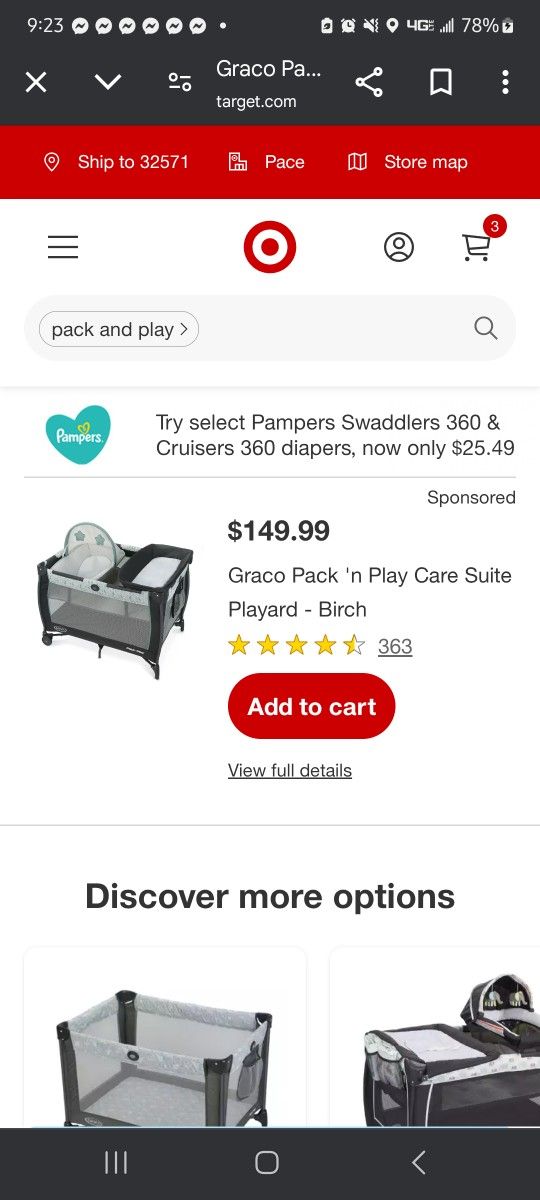Open the 363 reviews link
Screen dimensions: 540x1200
pos(395,646)
